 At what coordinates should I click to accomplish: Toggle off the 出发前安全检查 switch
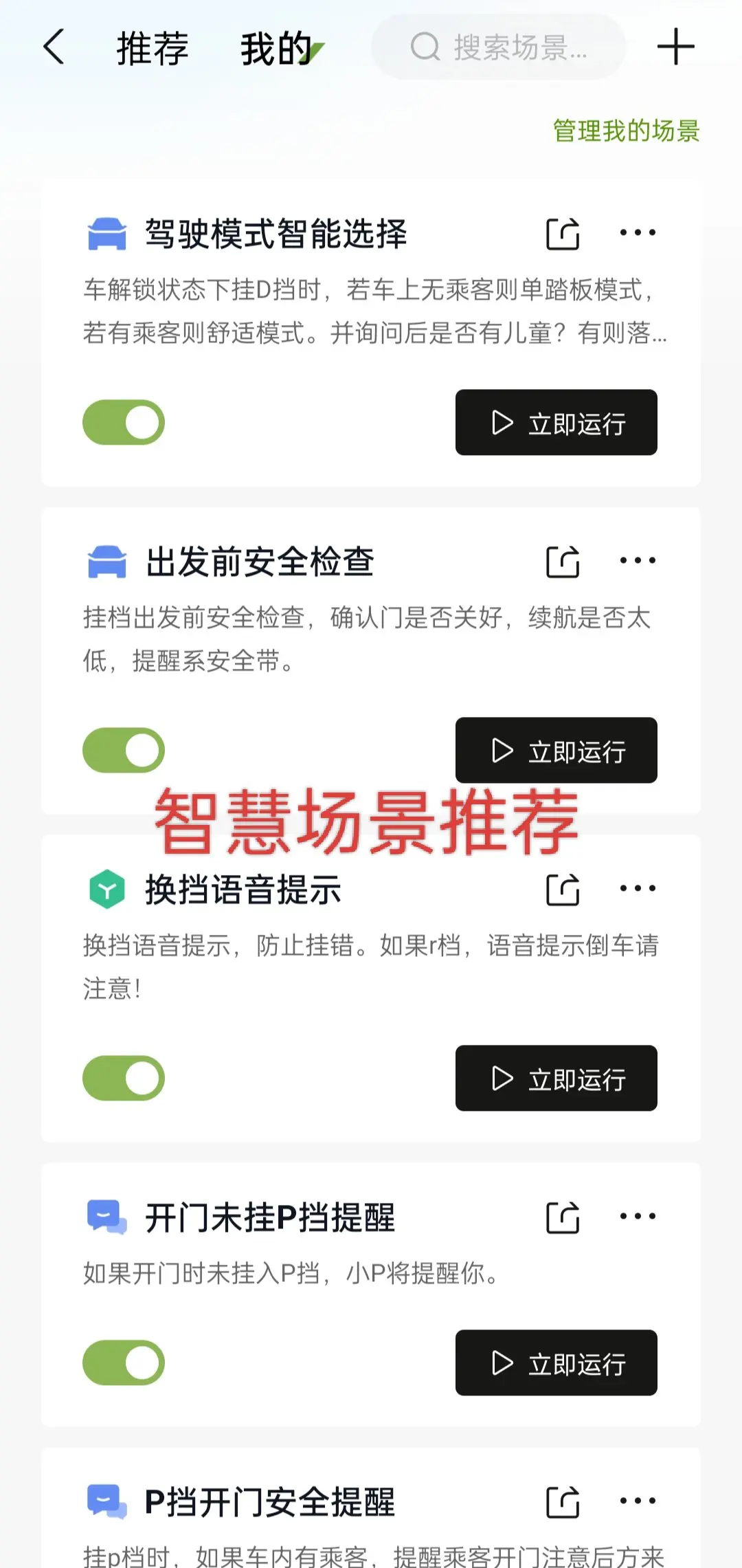click(x=124, y=750)
